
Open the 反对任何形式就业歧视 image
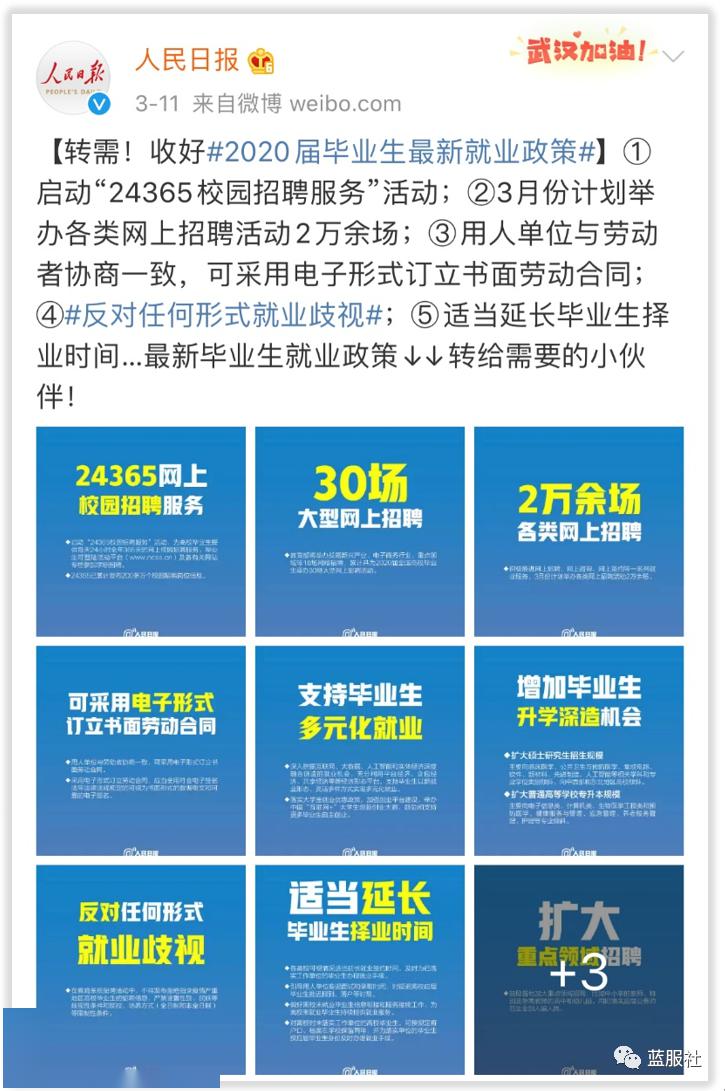coord(141,970)
